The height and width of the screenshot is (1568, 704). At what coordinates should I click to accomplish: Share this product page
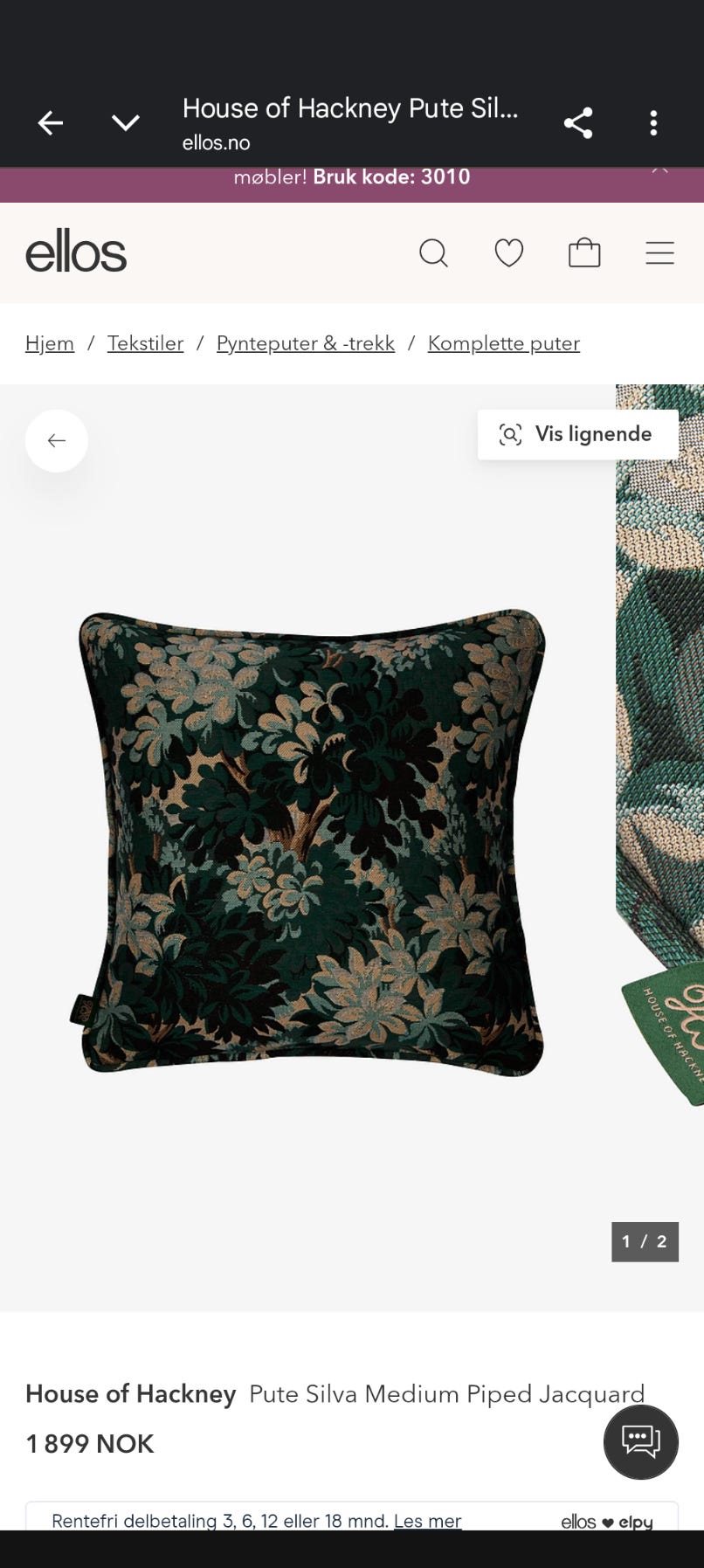coord(578,123)
